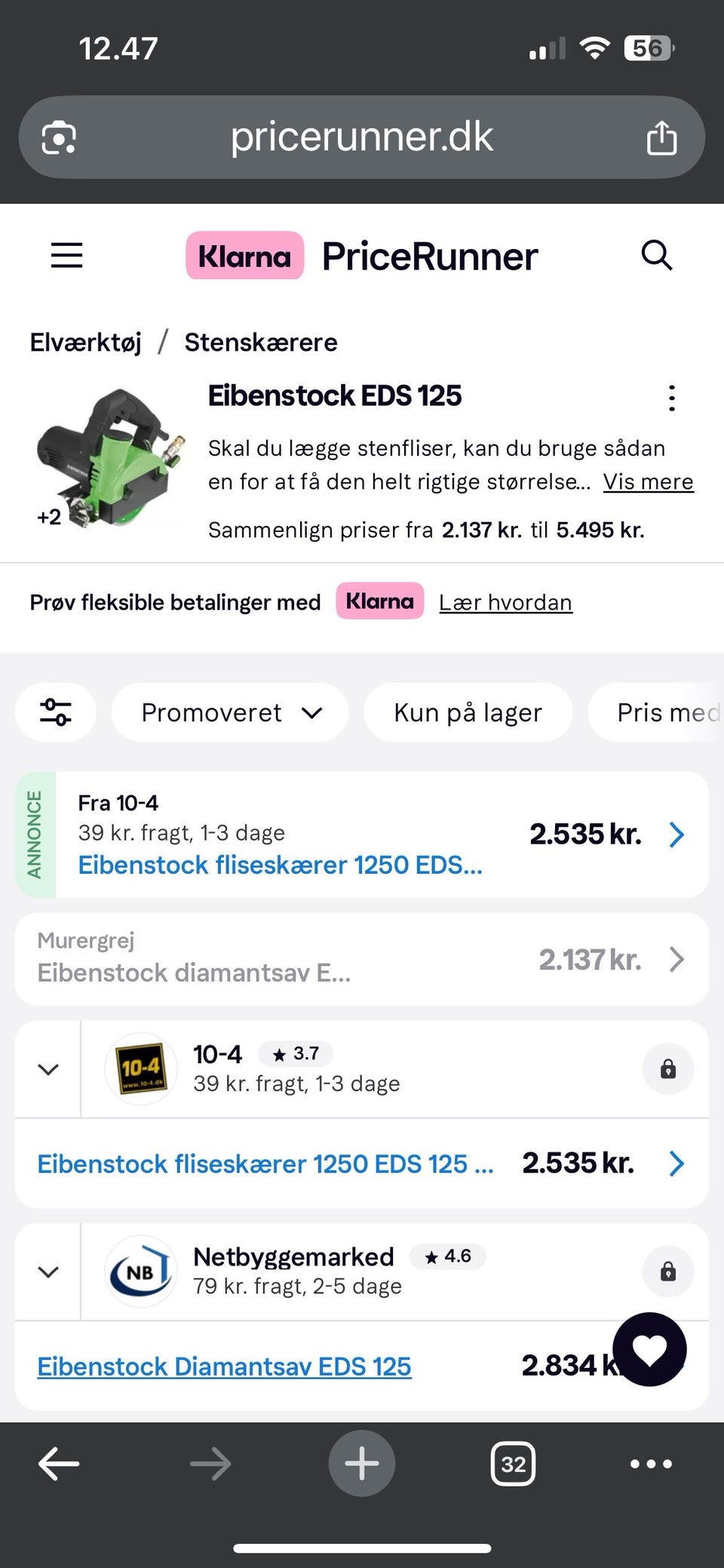Select the Kun på lager chip
Screen dimensions: 724x1568
pyautogui.click(x=468, y=712)
